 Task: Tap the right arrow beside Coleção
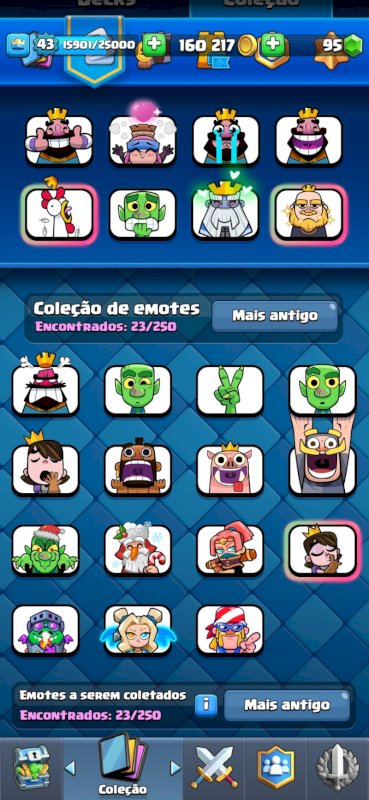pyautogui.click(x=175, y=767)
